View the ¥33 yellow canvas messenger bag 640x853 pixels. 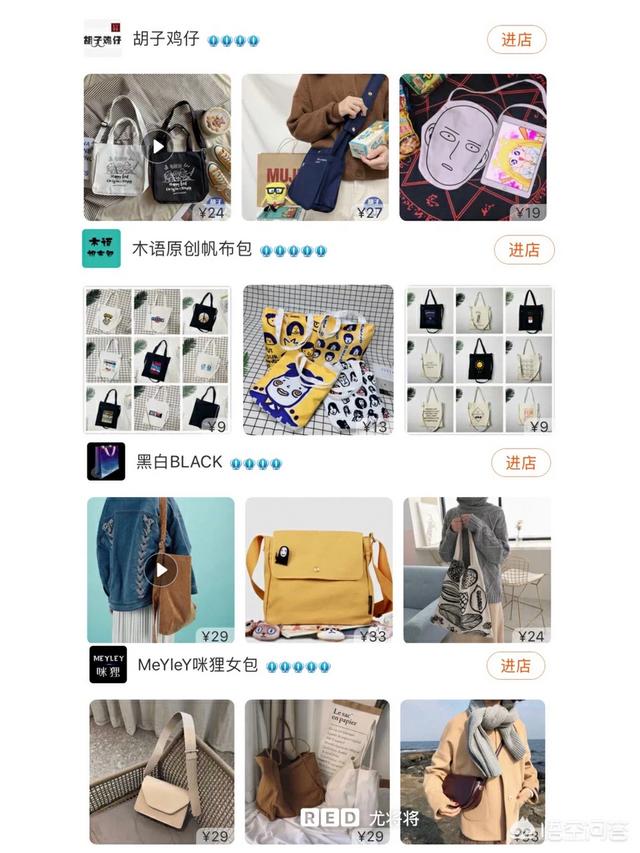click(318, 570)
